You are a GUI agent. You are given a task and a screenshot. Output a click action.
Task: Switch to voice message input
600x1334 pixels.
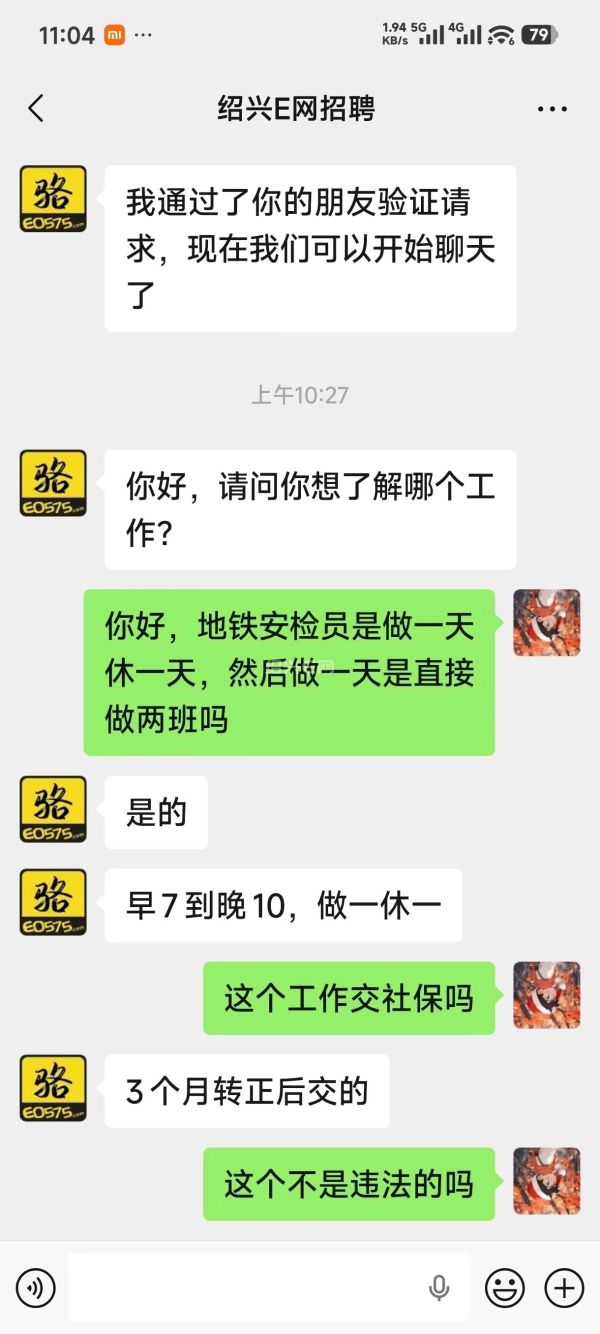36,1287
